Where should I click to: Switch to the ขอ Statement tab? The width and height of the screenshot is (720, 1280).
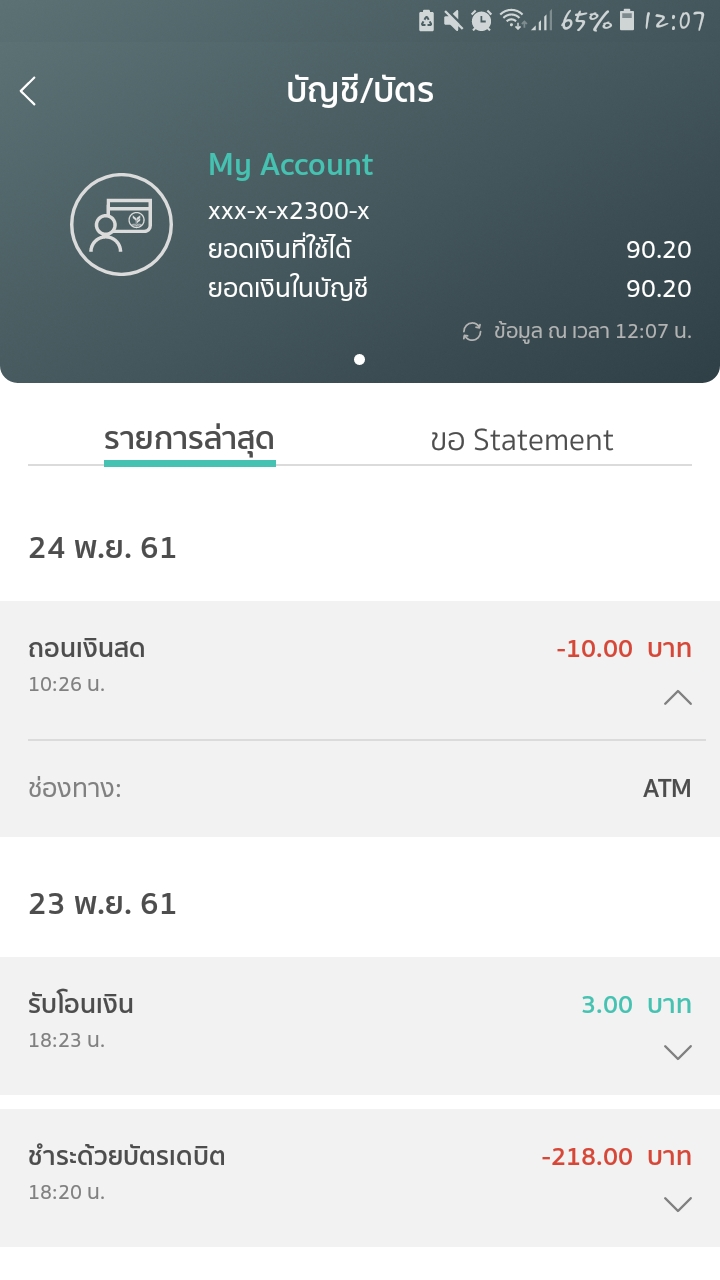(x=522, y=440)
